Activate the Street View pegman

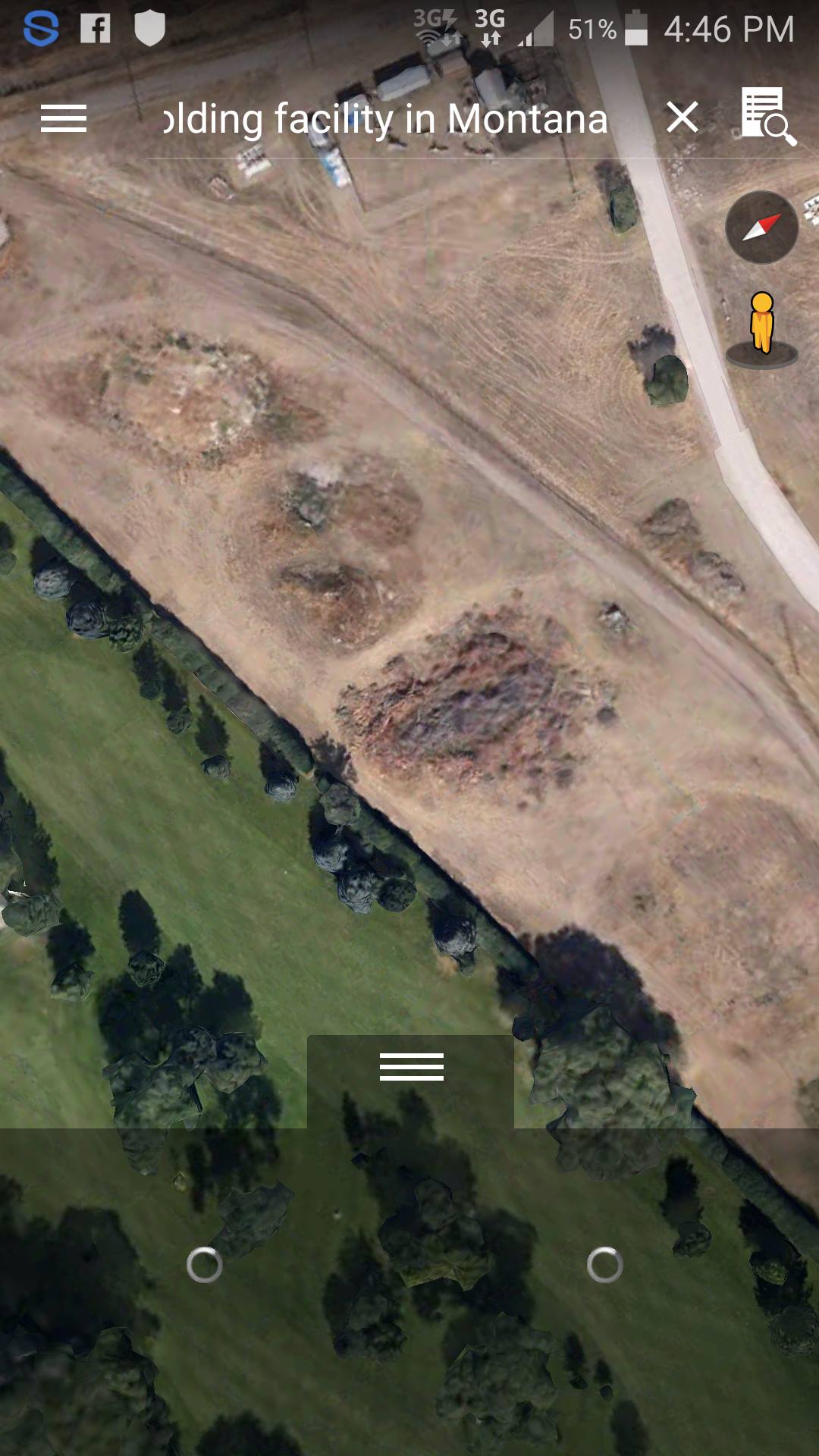click(x=762, y=326)
